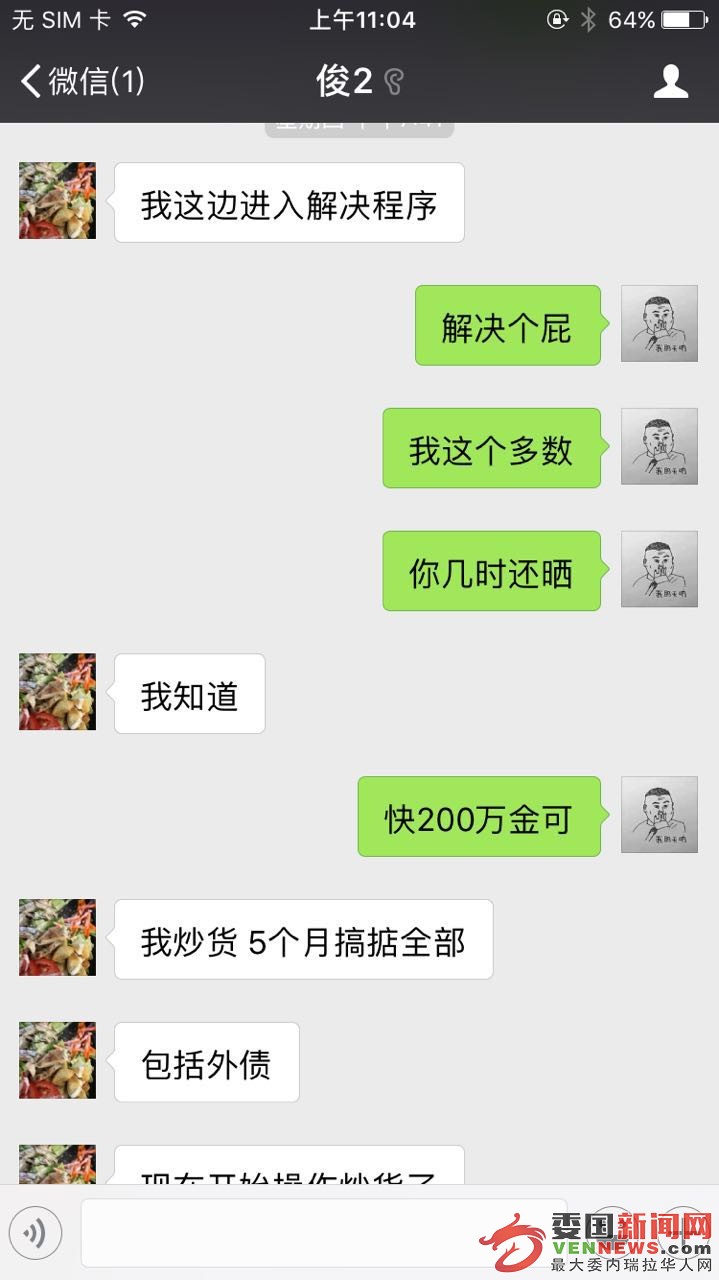
Task: Open own avatar beside 快200万金可
Action: tap(659, 815)
